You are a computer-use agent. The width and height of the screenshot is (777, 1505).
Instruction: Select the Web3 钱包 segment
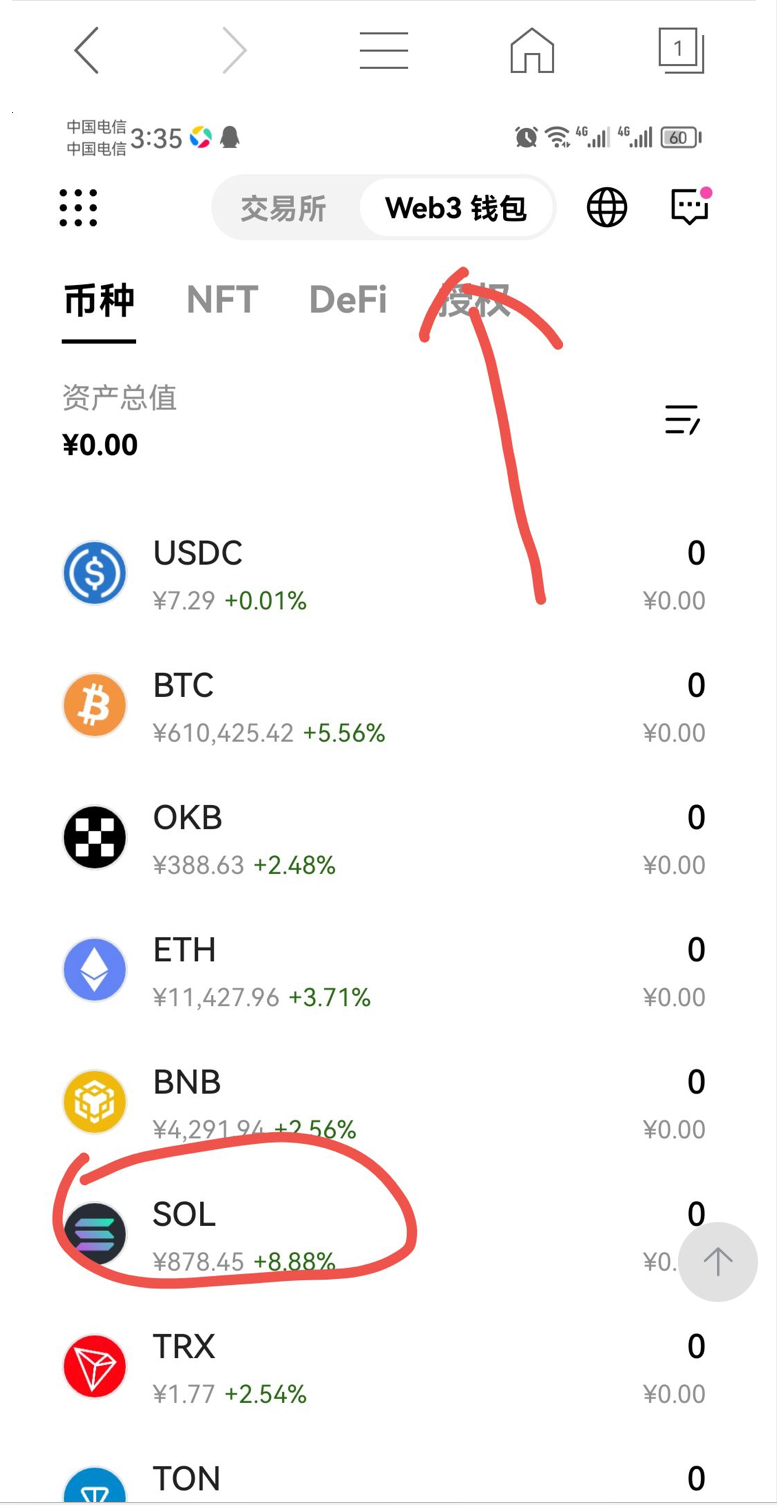(455, 208)
